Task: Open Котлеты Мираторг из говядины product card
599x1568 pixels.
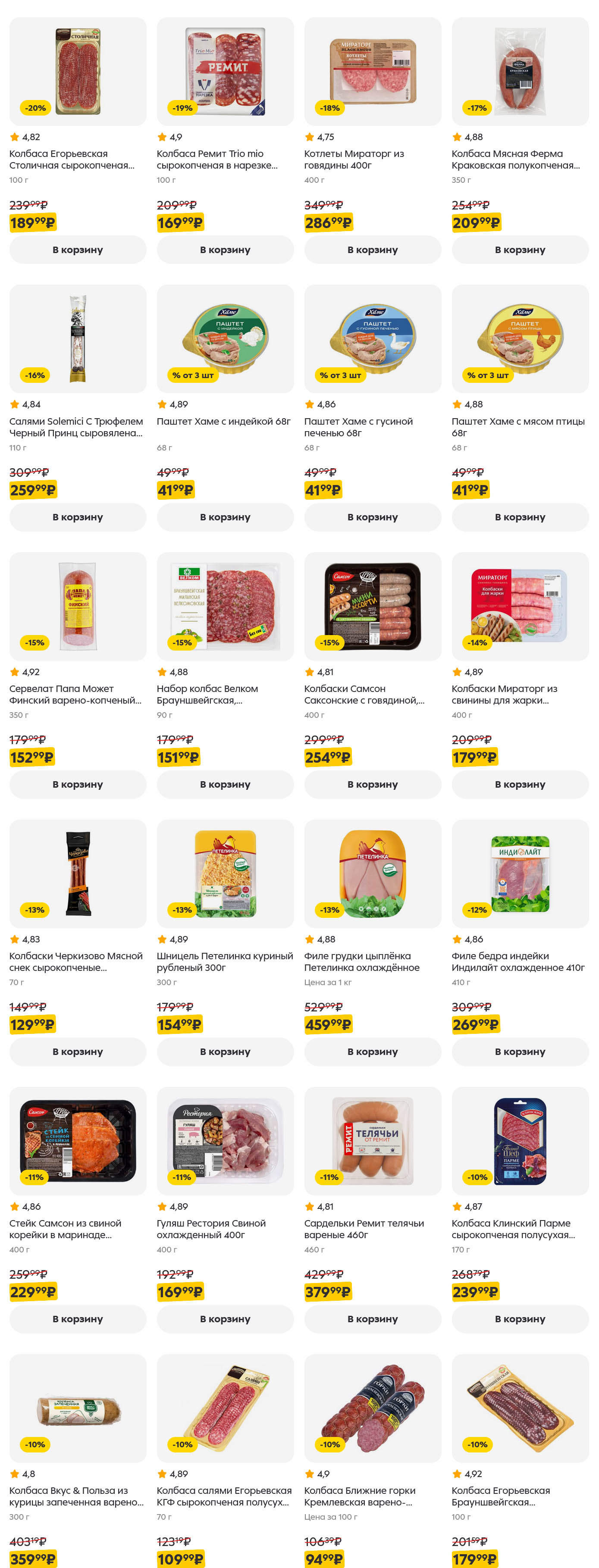Action: [372, 72]
